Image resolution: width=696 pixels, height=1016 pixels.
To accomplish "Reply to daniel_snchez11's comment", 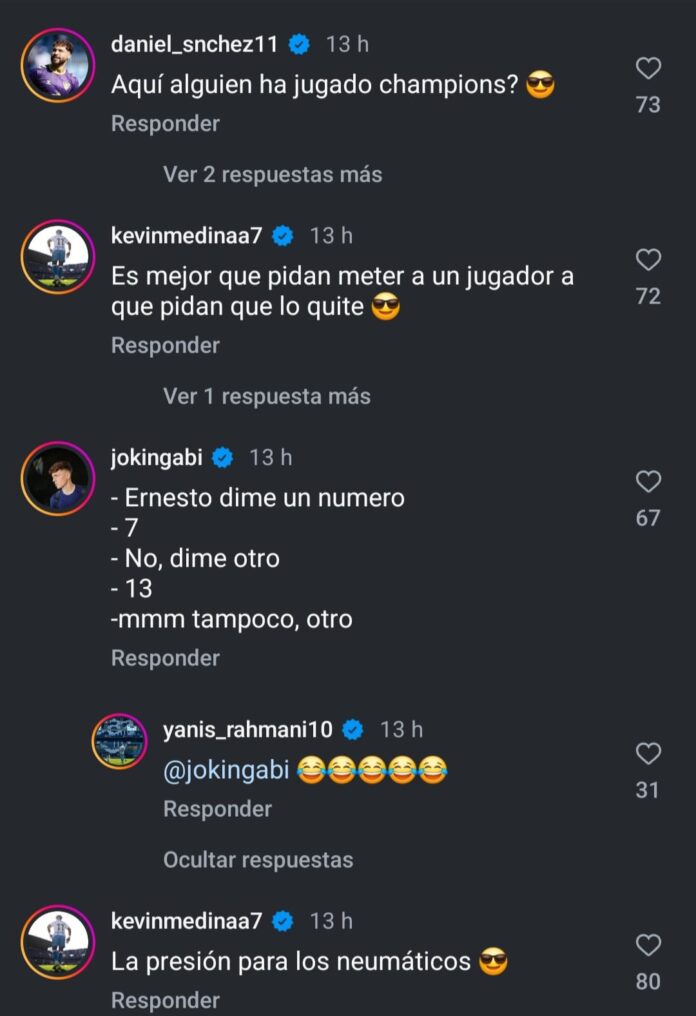I will 165,124.
